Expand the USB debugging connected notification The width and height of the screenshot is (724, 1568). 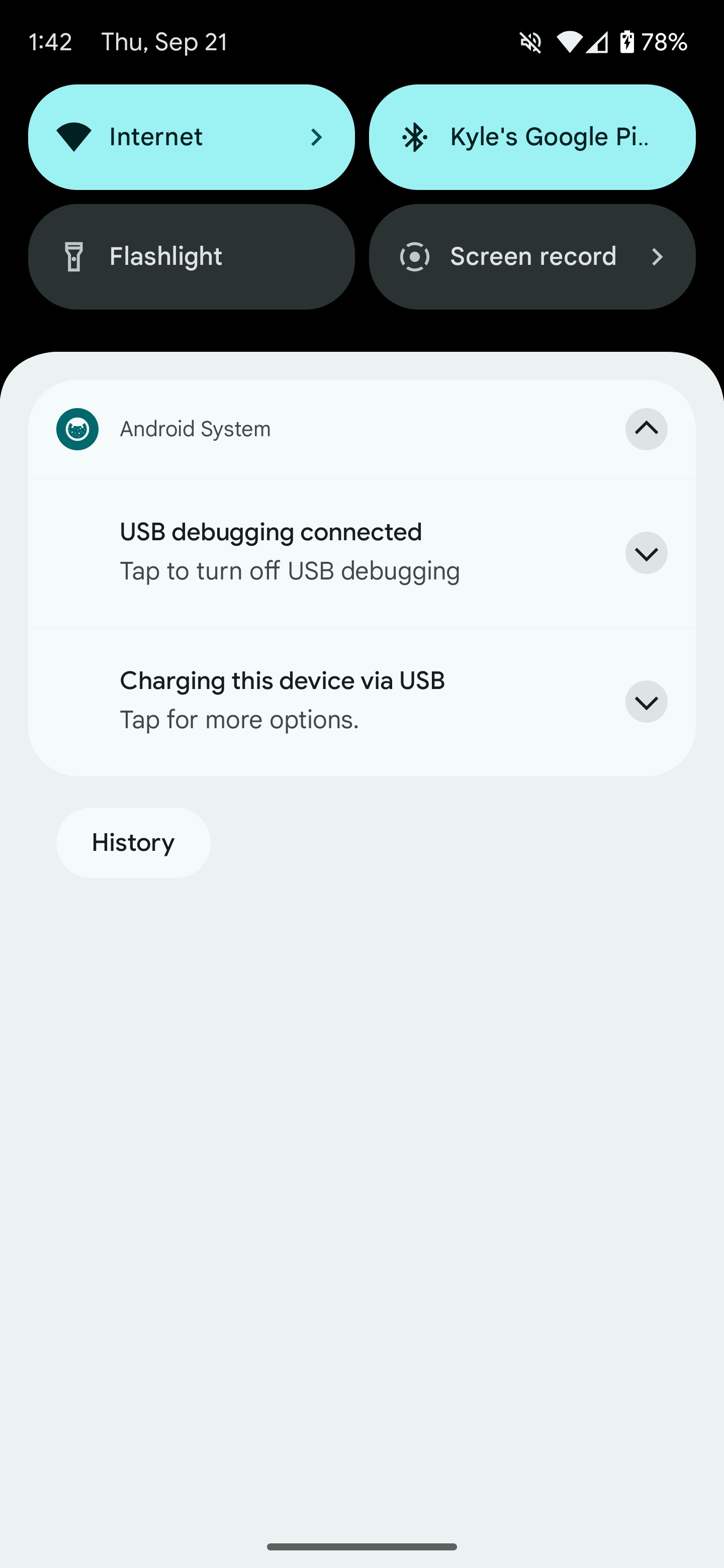646,553
